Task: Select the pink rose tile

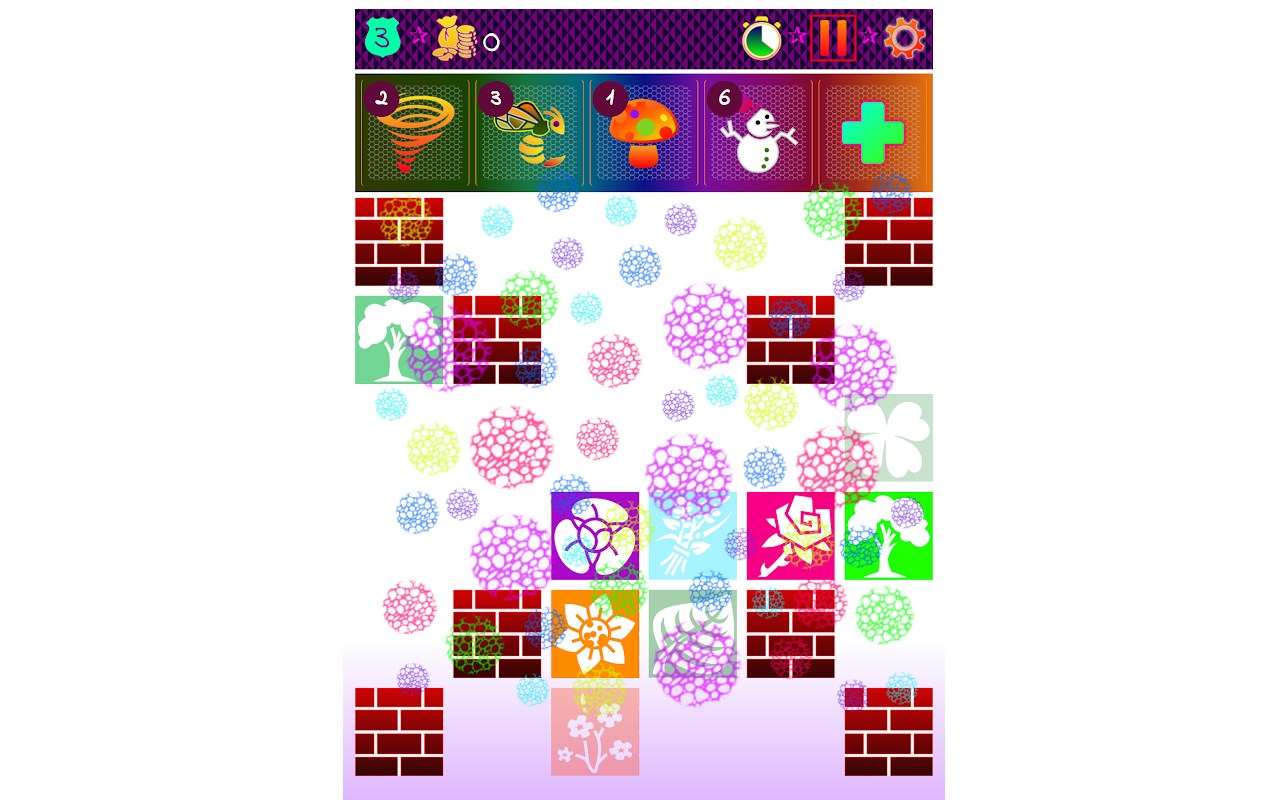Action: [790, 536]
